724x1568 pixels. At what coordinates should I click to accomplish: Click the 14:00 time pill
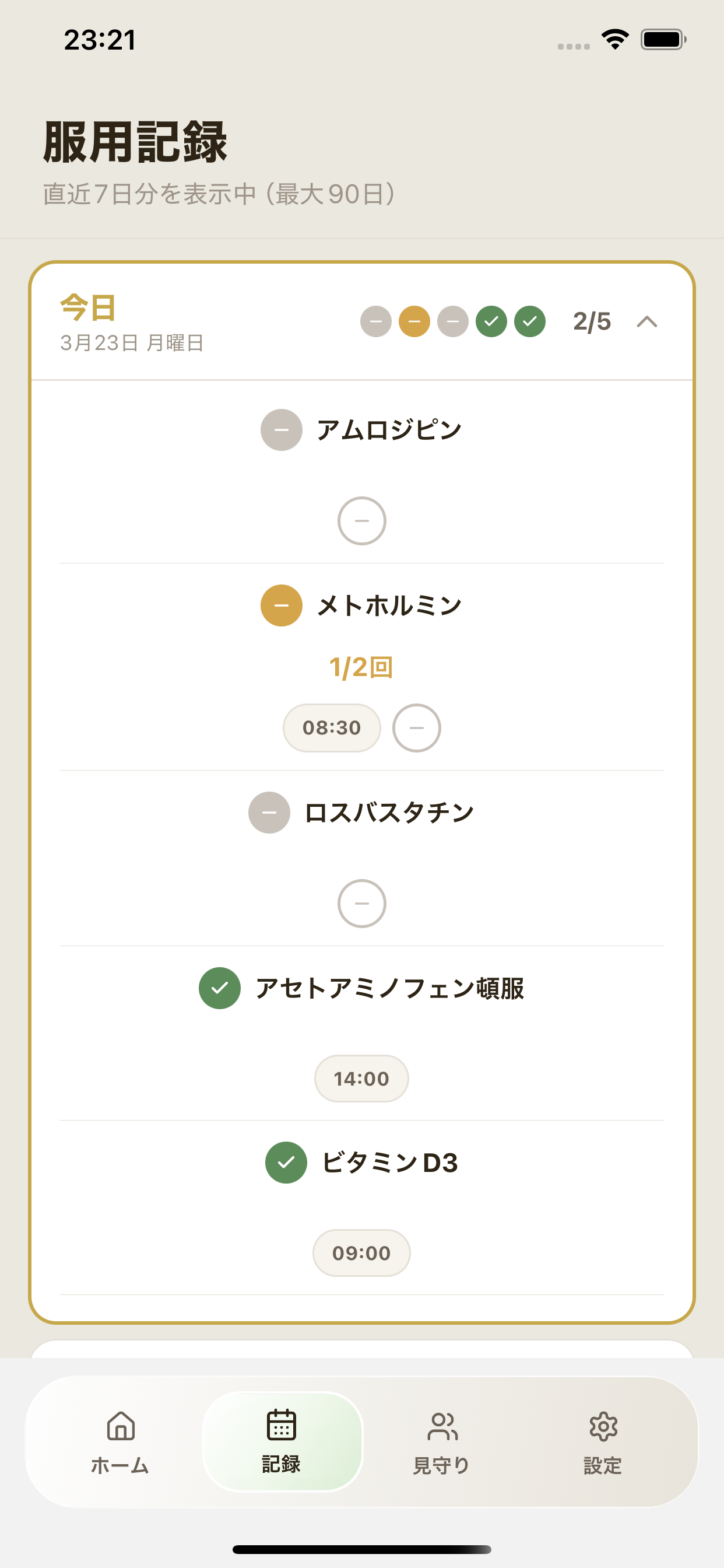pyautogui.click(x=361, y=1078)
